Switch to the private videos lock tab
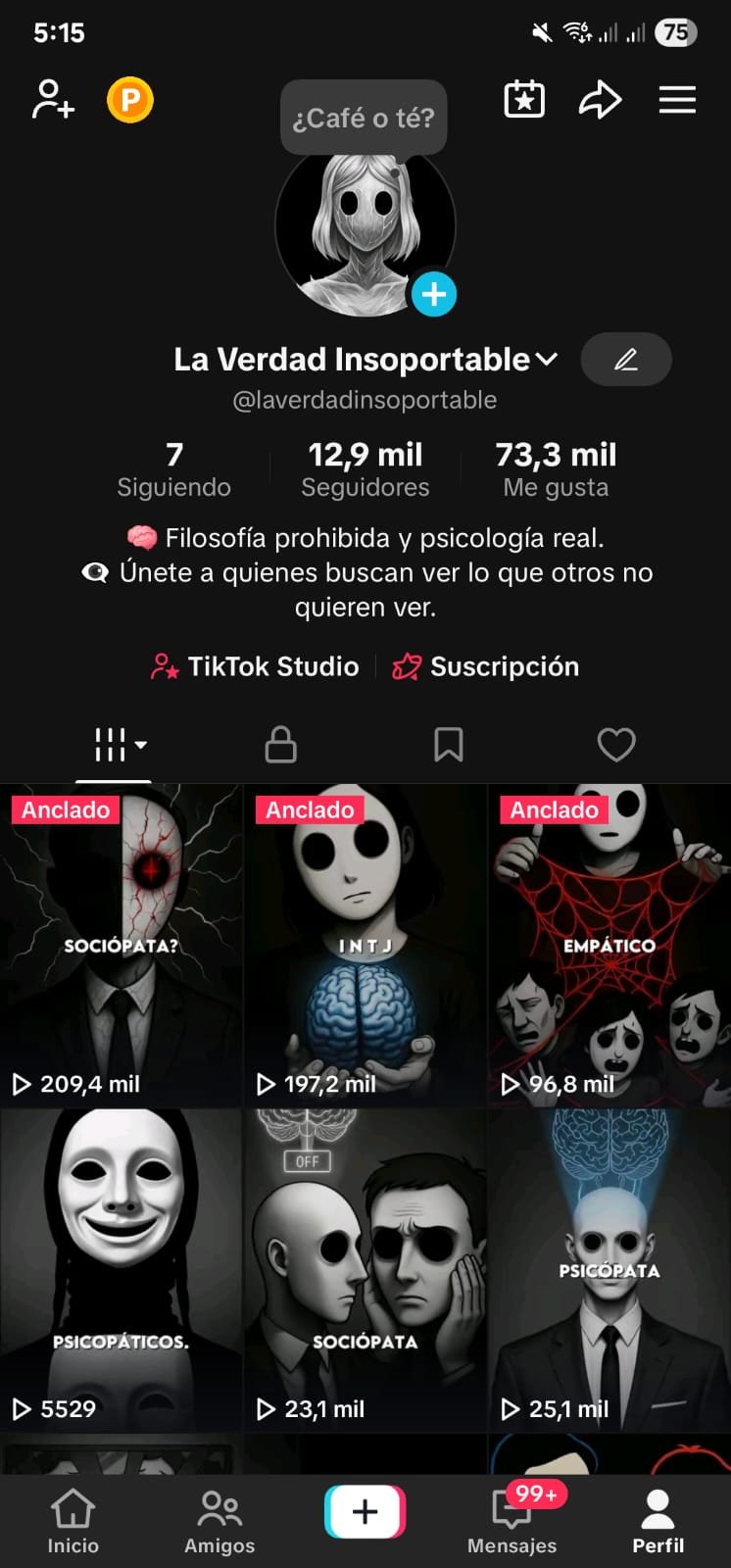Image resolution: width=731 pixels, height=1568 pixels. [281, 745]
